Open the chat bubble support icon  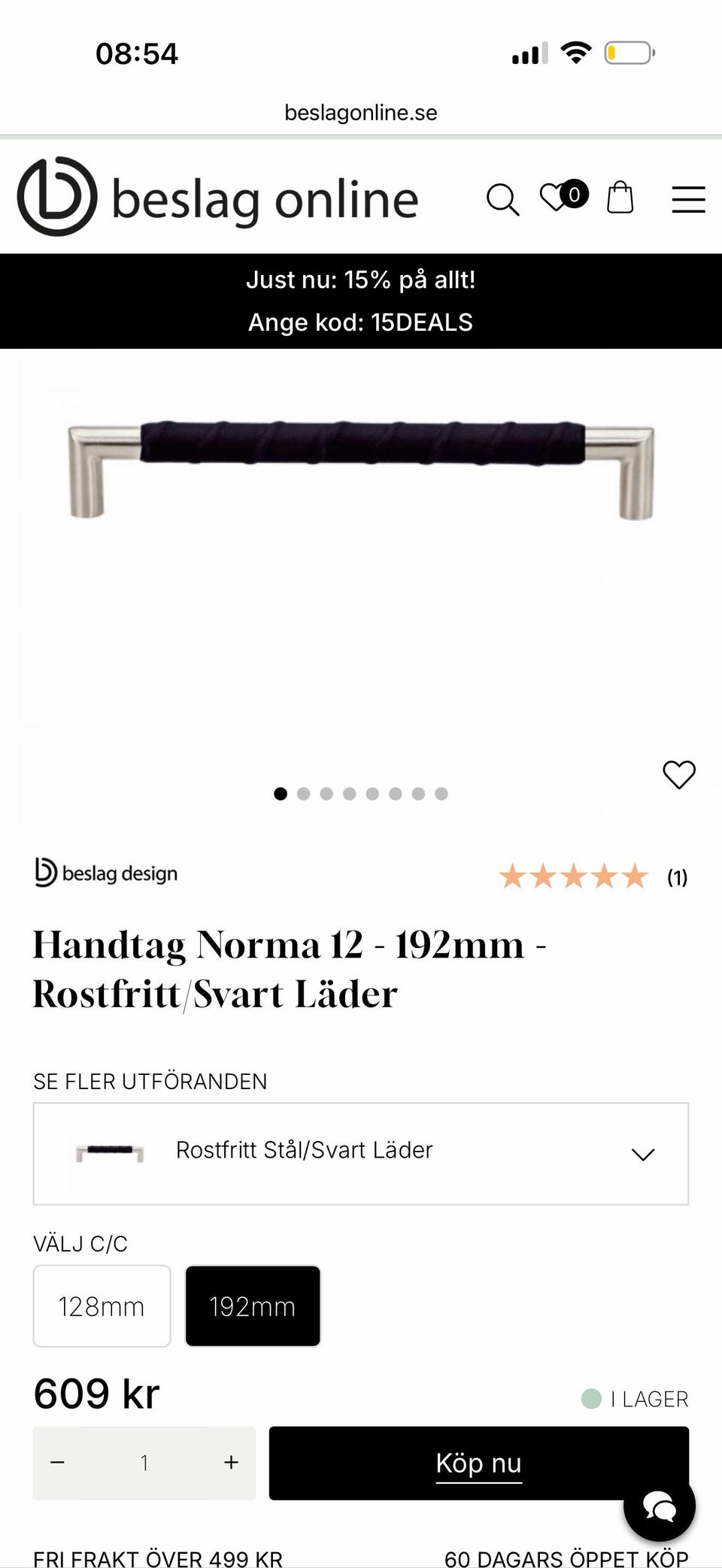coord(658,1507)
